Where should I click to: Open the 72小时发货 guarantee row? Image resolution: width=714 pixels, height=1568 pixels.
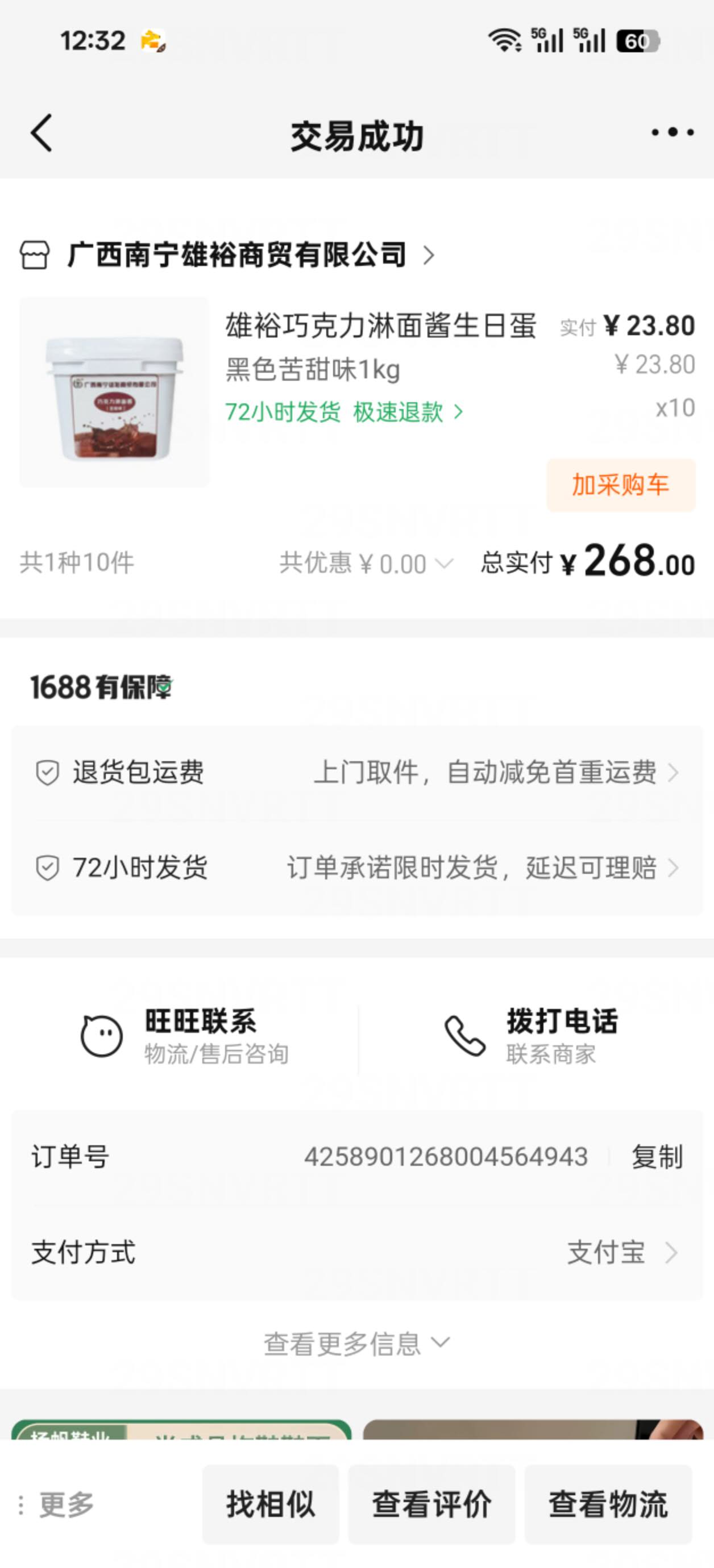(357, 868)
